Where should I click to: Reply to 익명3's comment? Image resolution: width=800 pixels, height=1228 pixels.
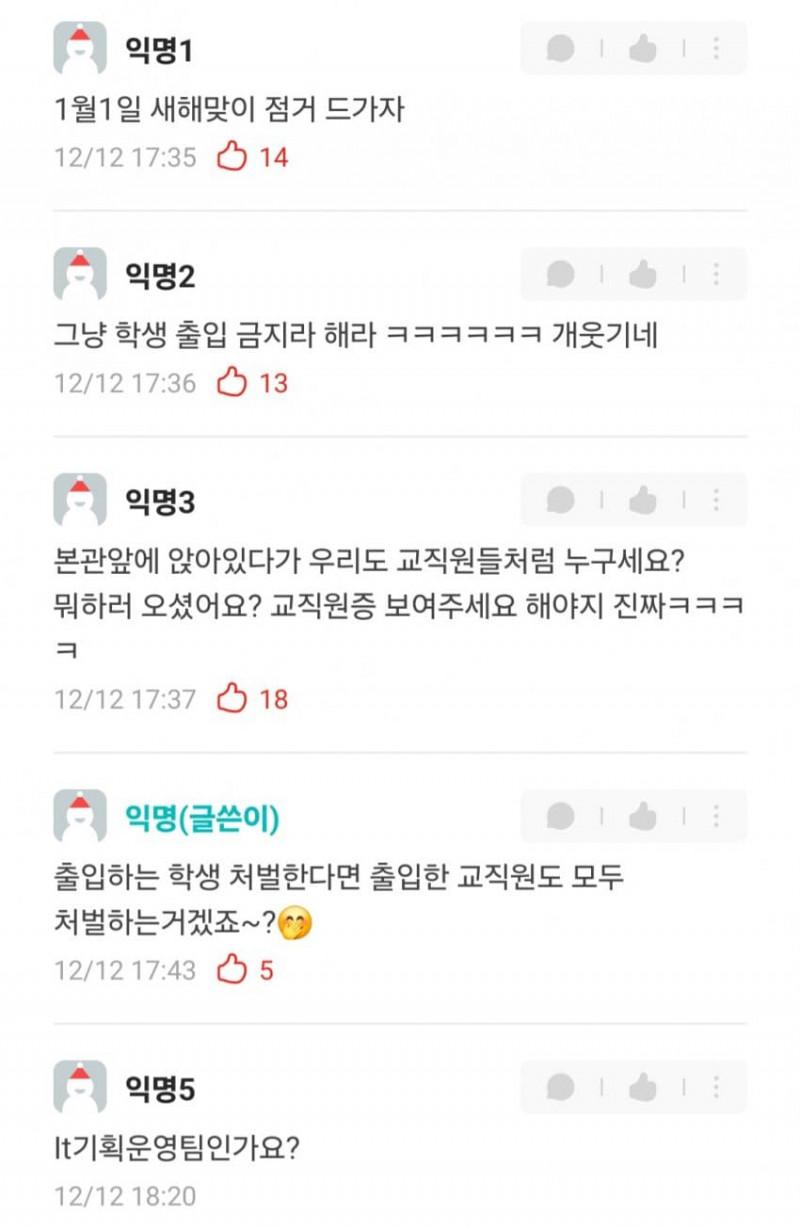click(560, 499)
